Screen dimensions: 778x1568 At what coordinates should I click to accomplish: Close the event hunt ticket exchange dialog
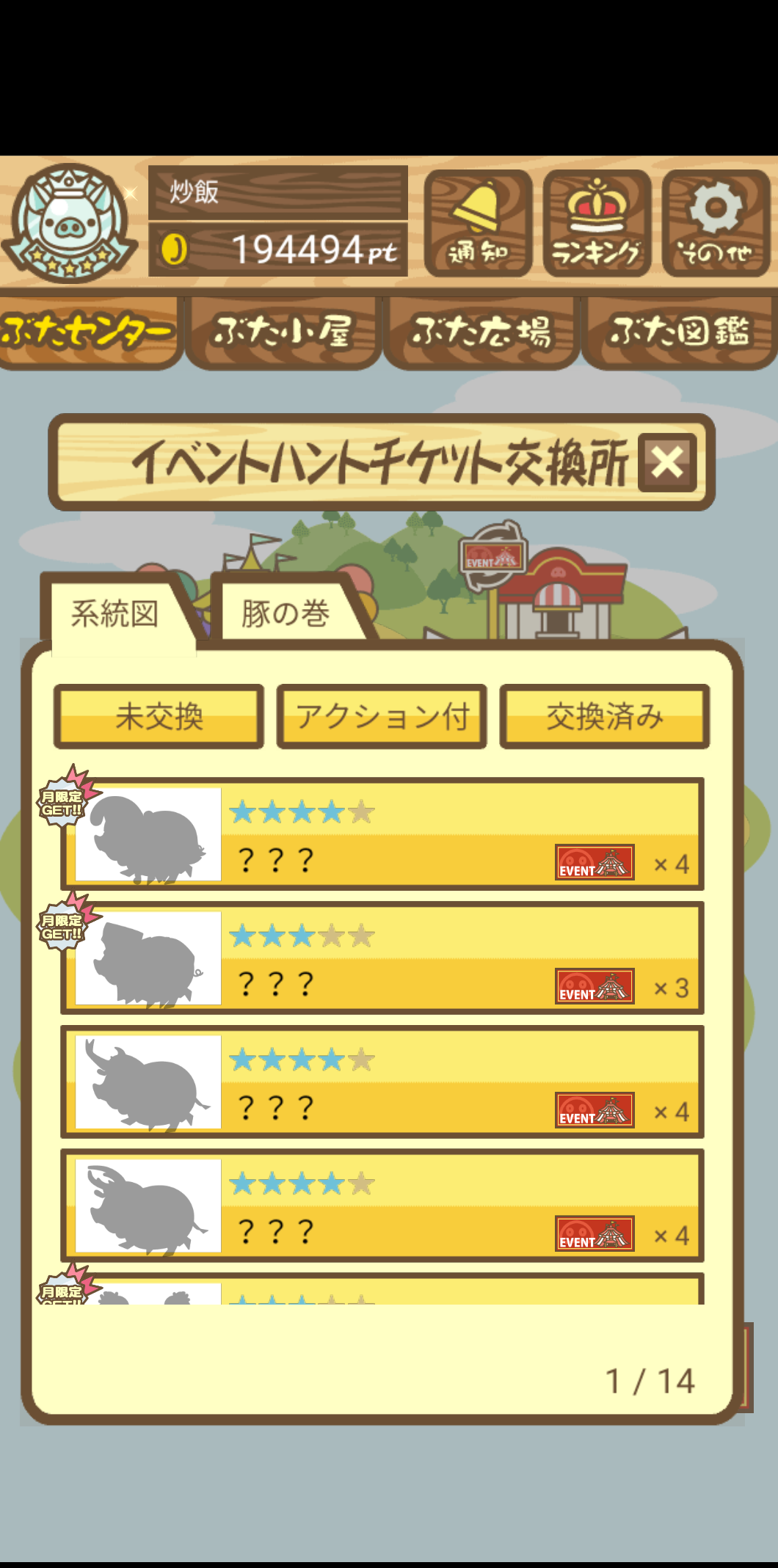[666, 463]
